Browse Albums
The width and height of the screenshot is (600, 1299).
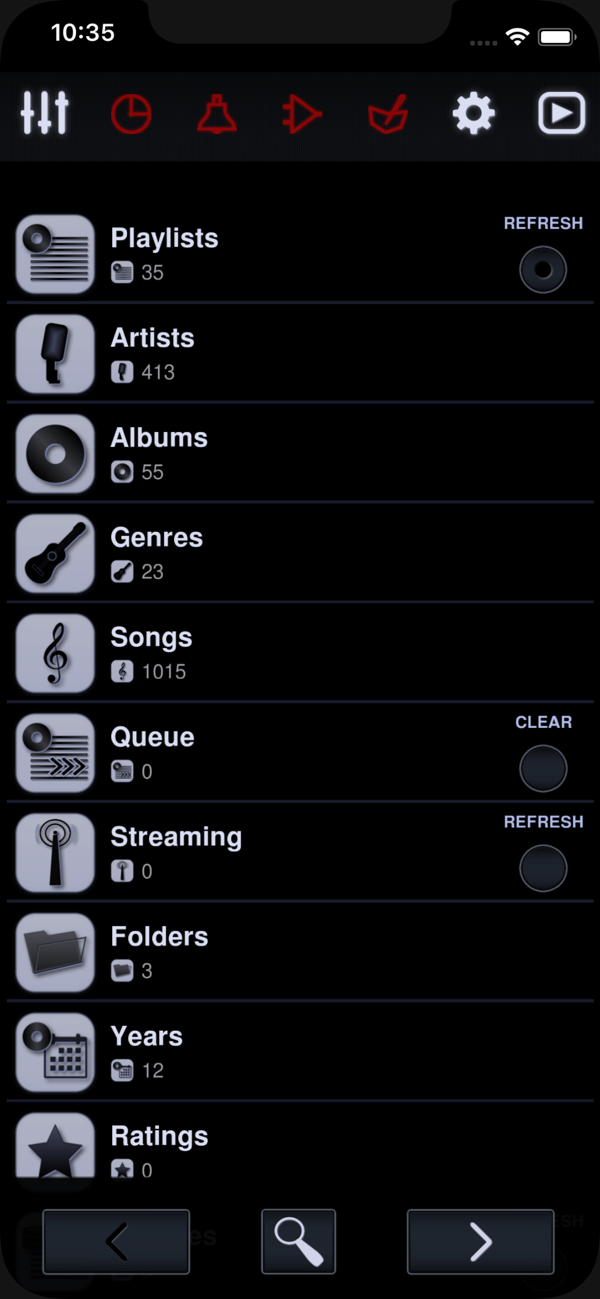159,453
